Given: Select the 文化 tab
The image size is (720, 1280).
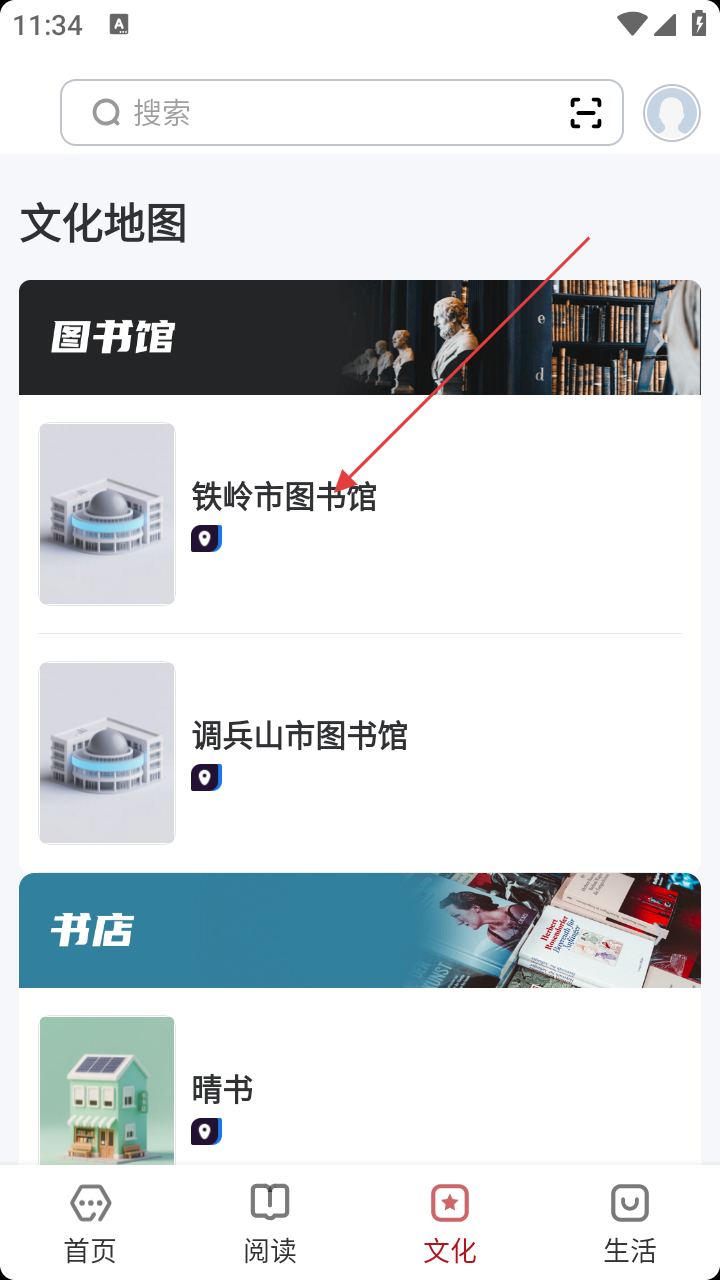Looking at the screenshot, I should coord(450,1223).
